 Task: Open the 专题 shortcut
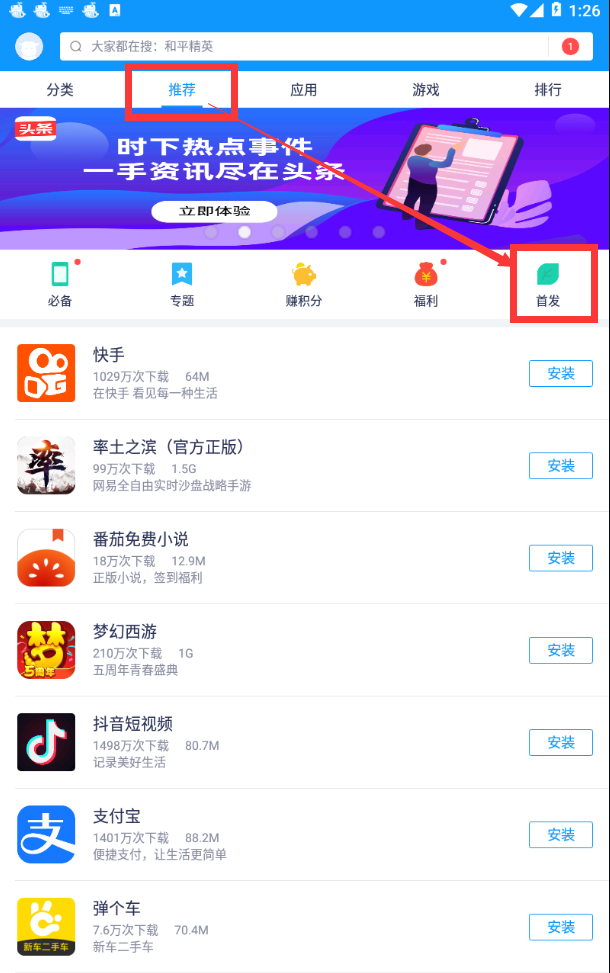pos(182,284)
